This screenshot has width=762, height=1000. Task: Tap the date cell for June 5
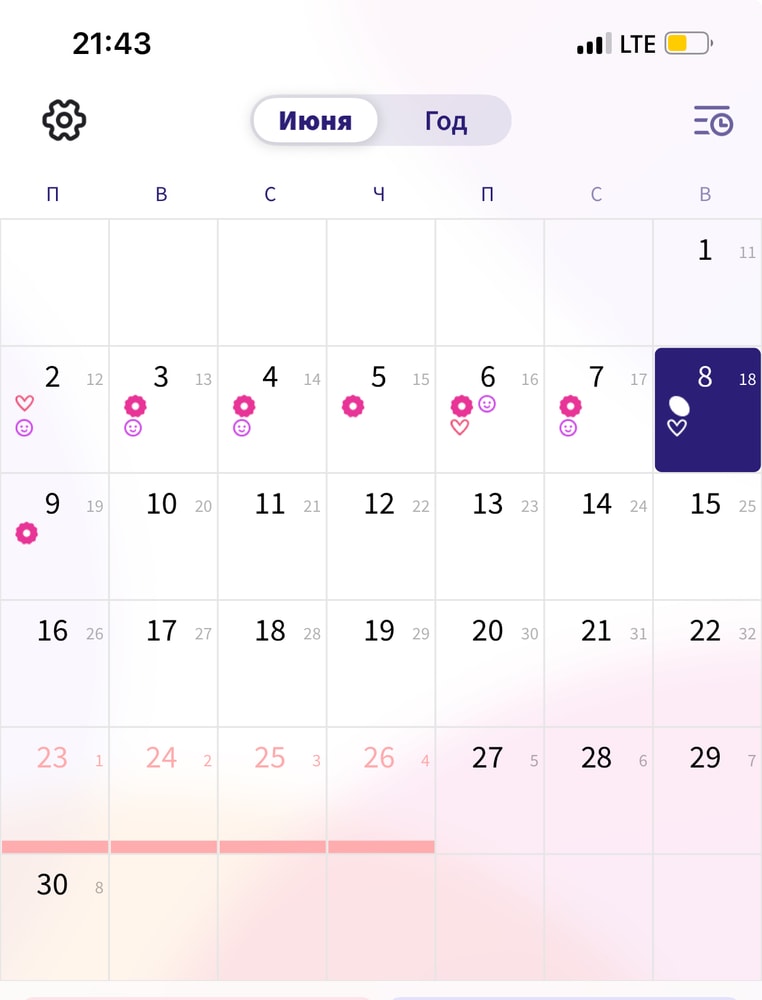click(x=380, y=409)
